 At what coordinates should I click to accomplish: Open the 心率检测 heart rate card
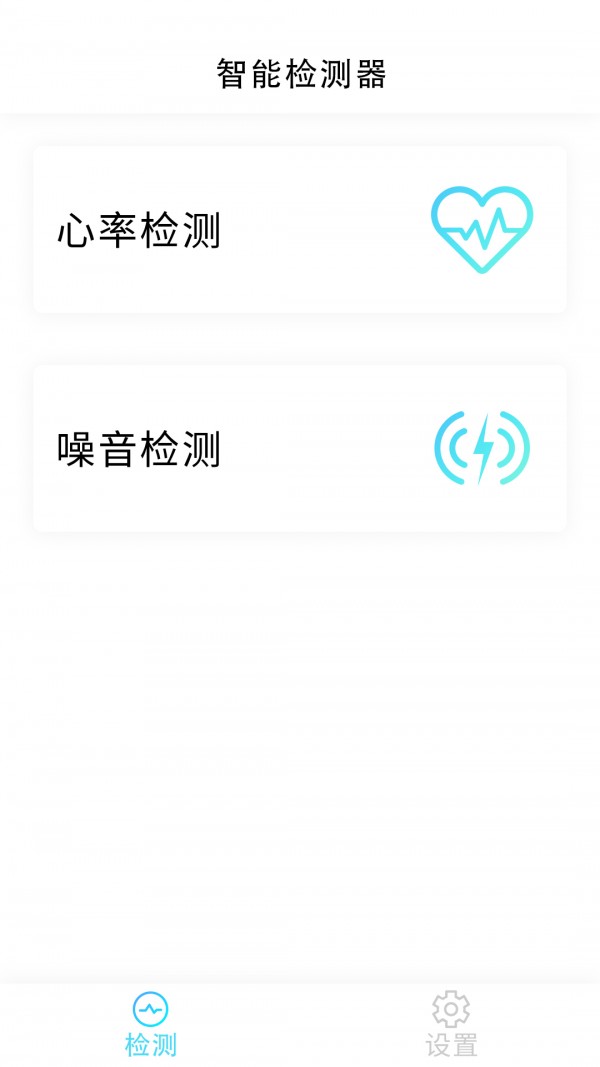tap(299, 230)
